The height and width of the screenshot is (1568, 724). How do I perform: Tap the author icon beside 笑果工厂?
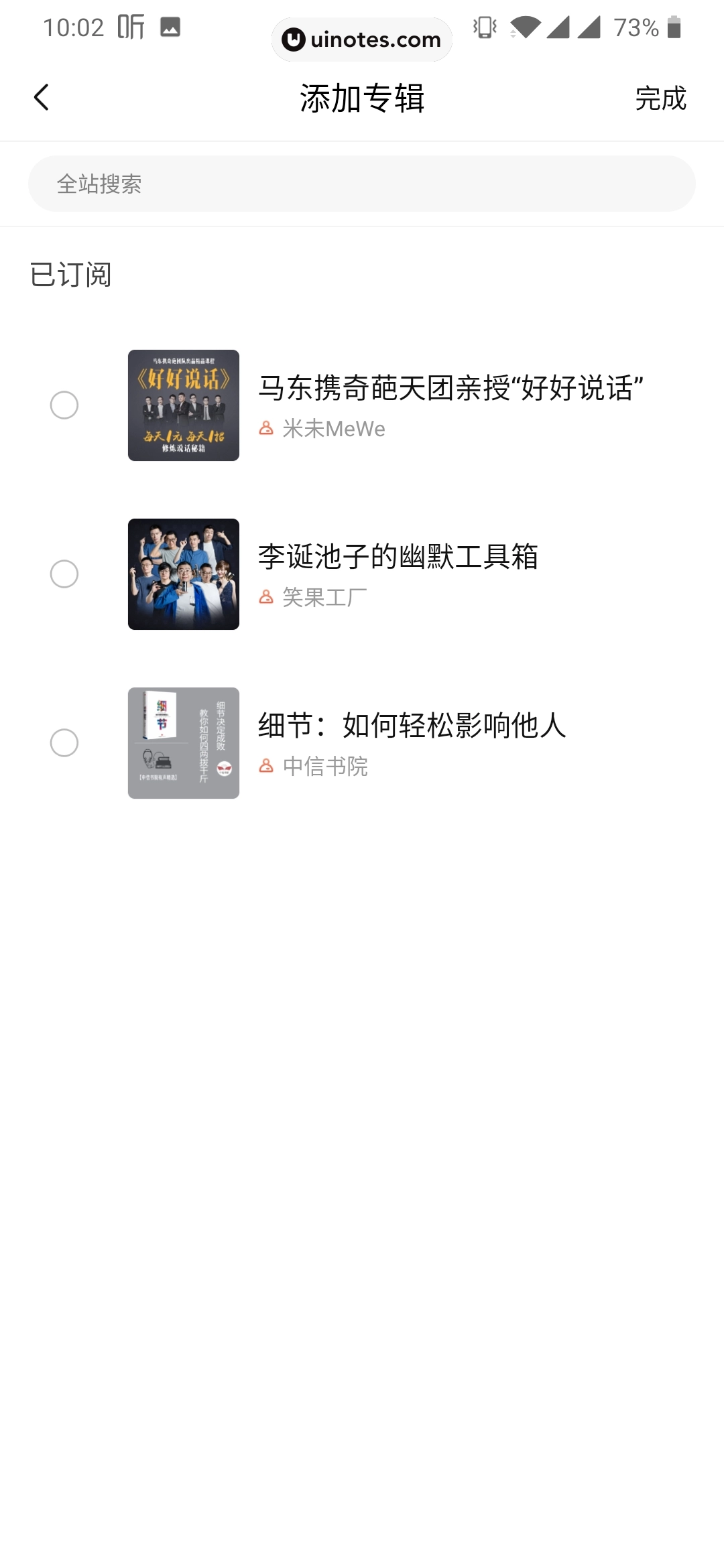[265, 596]
